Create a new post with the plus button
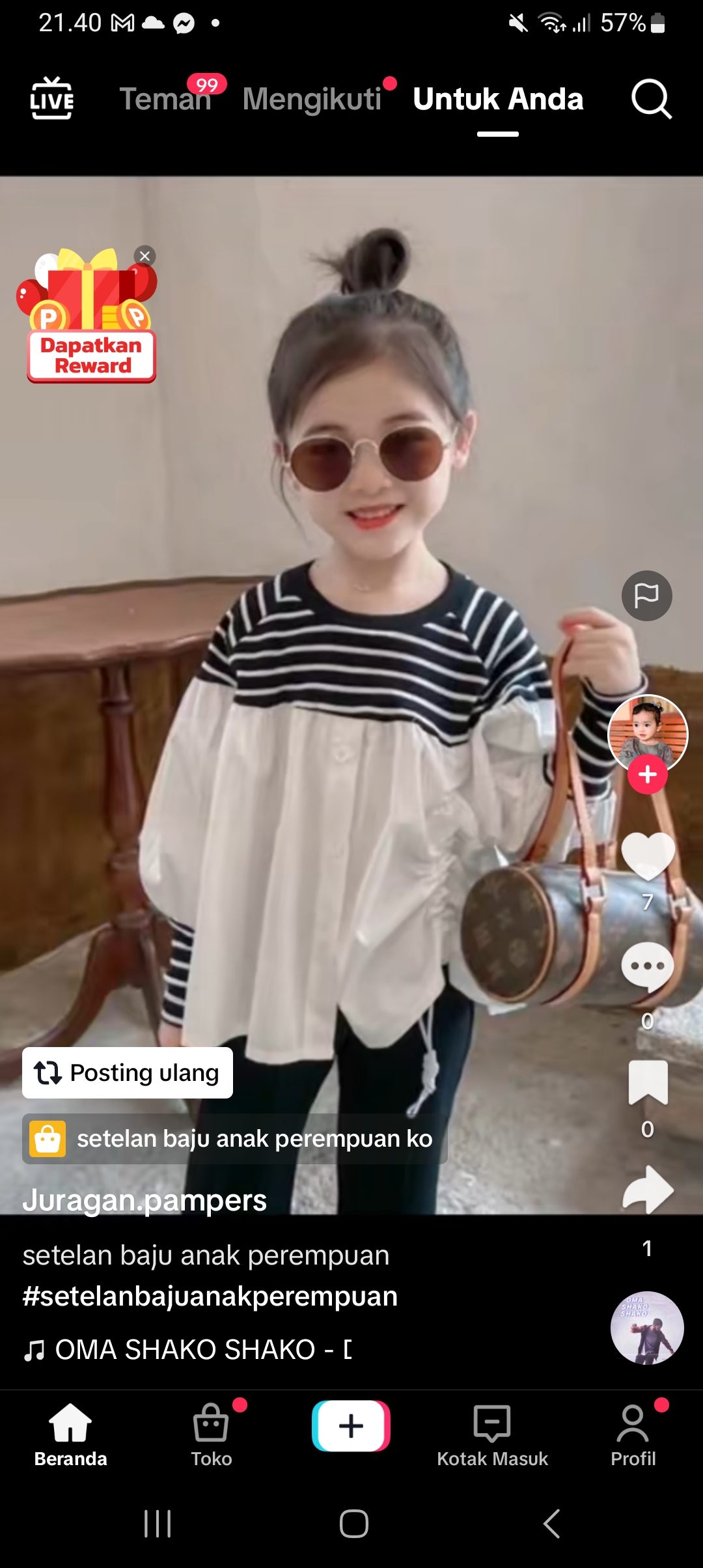Image resolution: width=703 pixels, height=1568 pixels. (x=351, y=1425)
